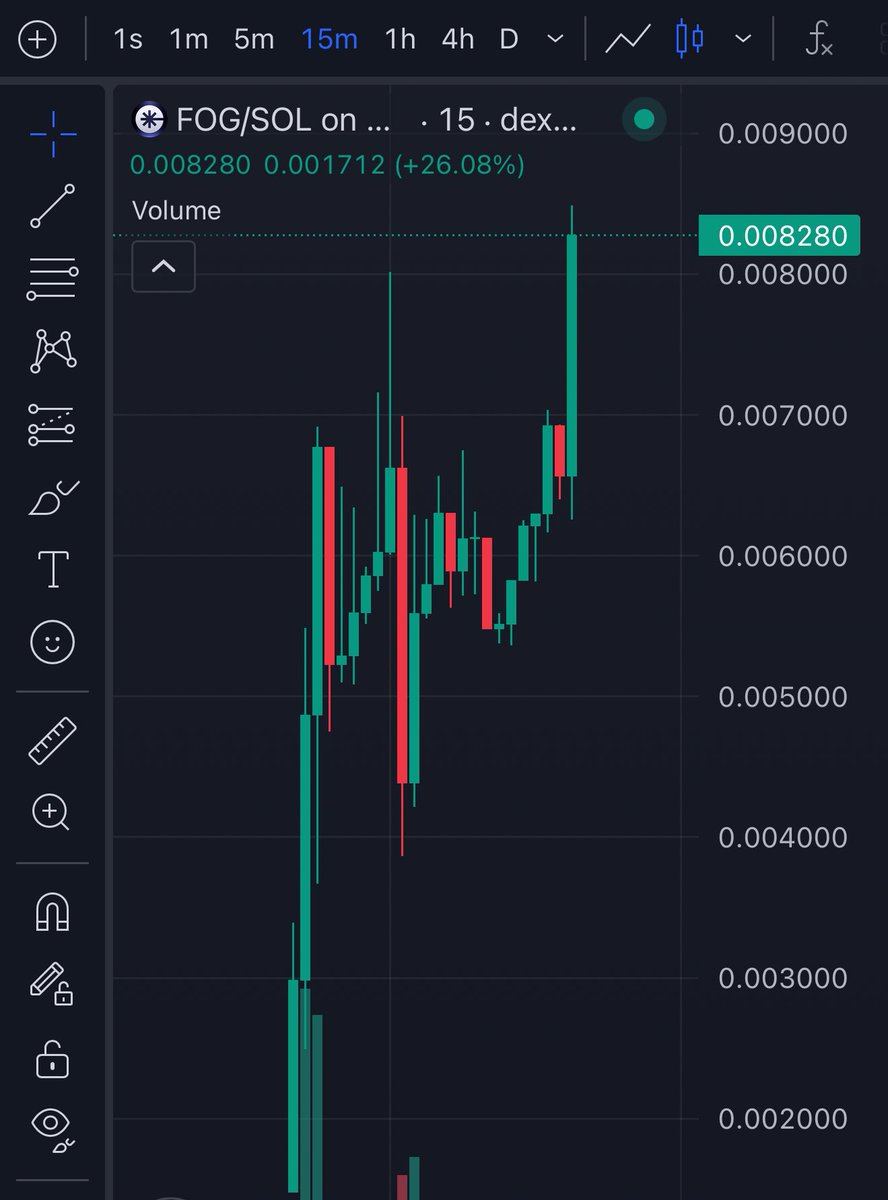Tap the add symbol plus button

click(38, 40)
